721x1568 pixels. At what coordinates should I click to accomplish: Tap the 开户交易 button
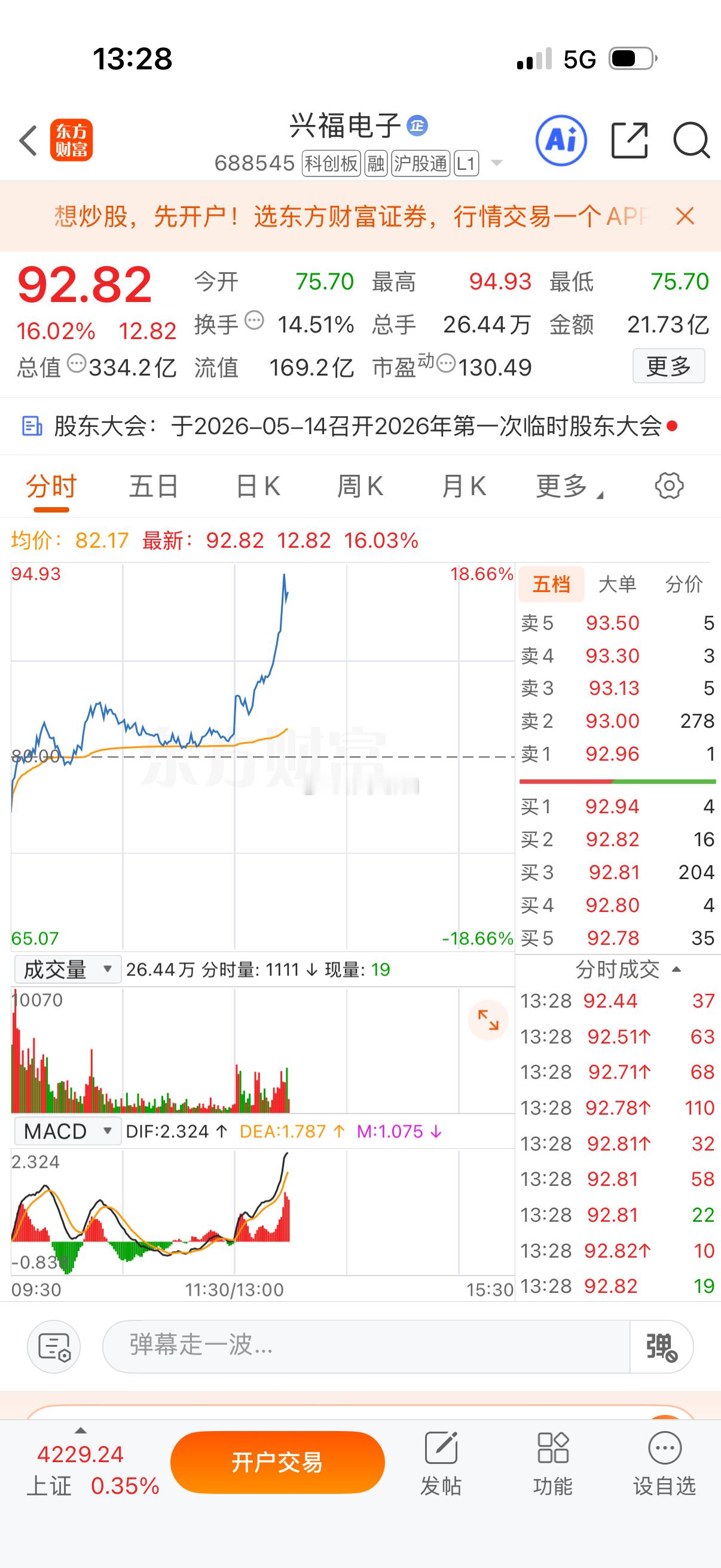click(277, 1462)
